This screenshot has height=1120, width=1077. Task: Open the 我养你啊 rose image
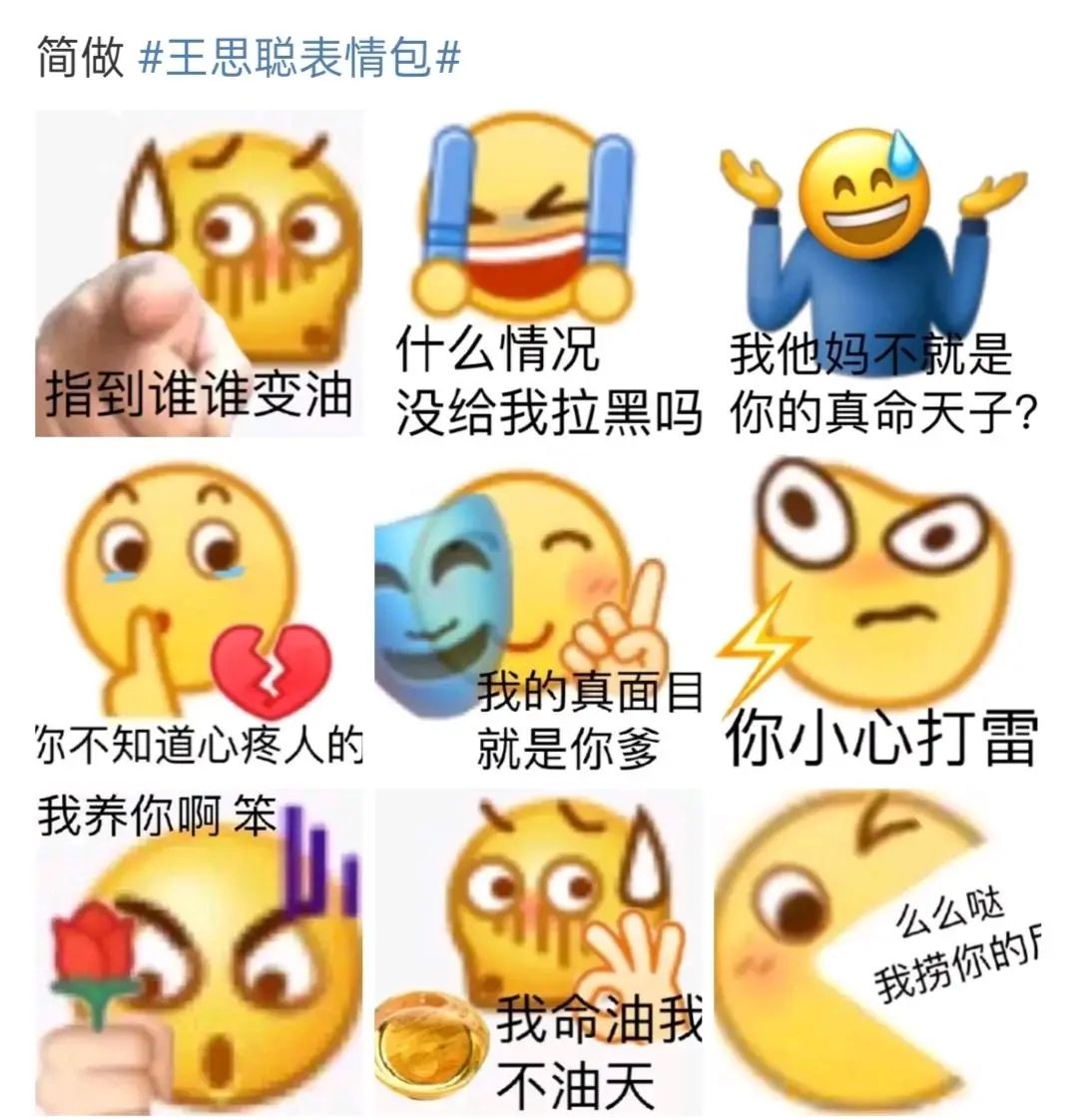pyautogui.click(x=200, y=952)
